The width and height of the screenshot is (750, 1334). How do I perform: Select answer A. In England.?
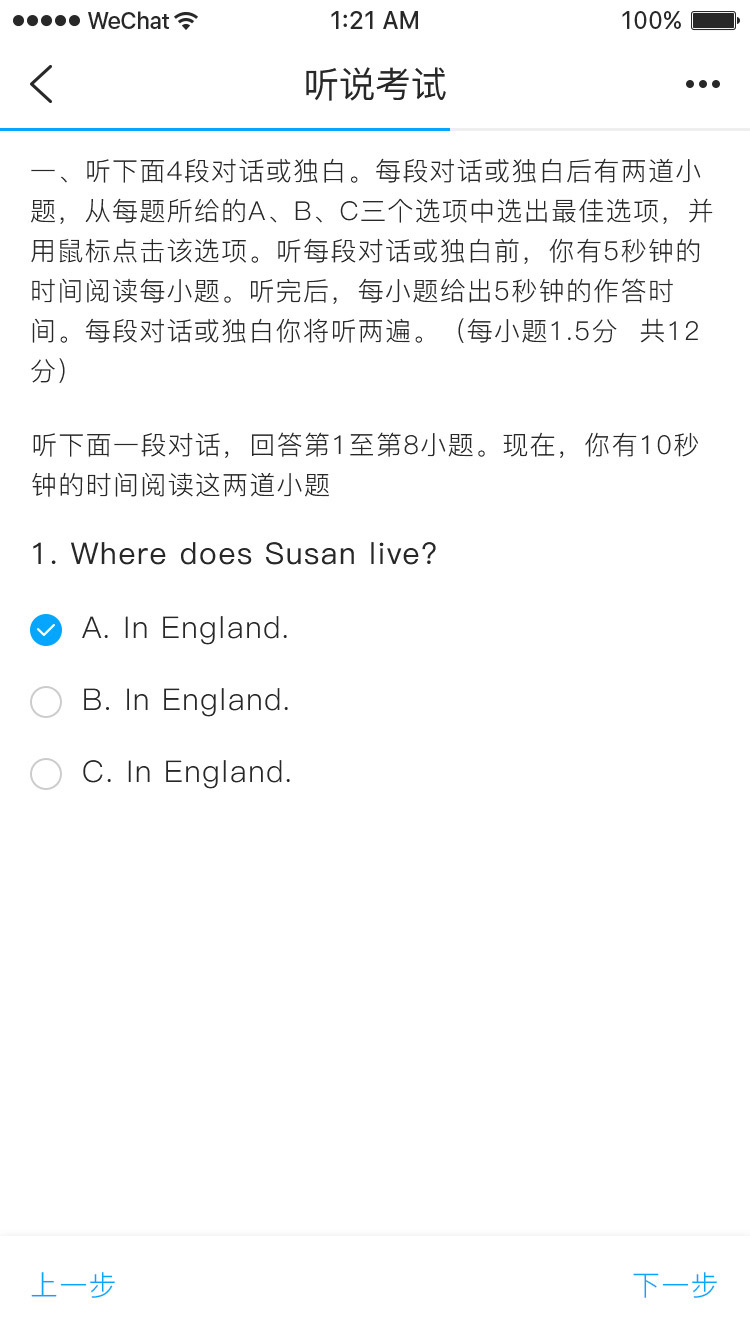tap(160, 629)
